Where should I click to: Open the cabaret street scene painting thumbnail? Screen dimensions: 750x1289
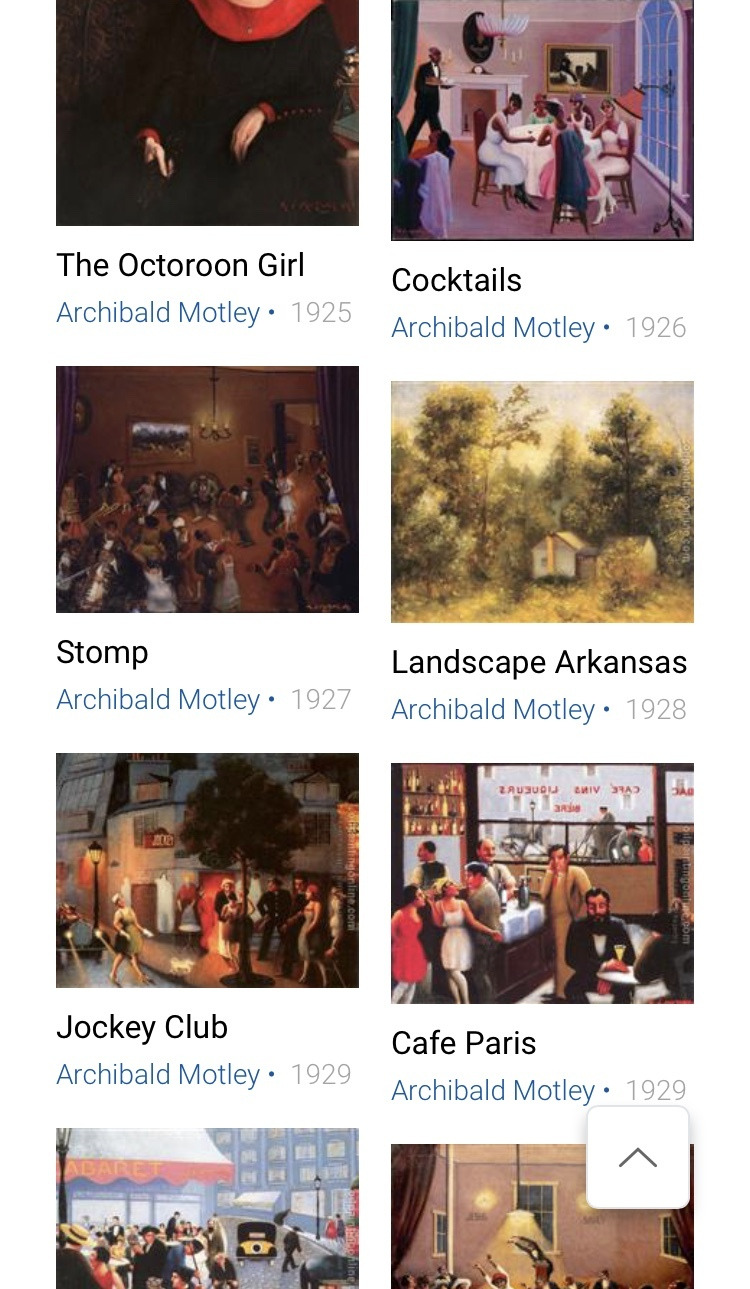(x=207, y=1208)
